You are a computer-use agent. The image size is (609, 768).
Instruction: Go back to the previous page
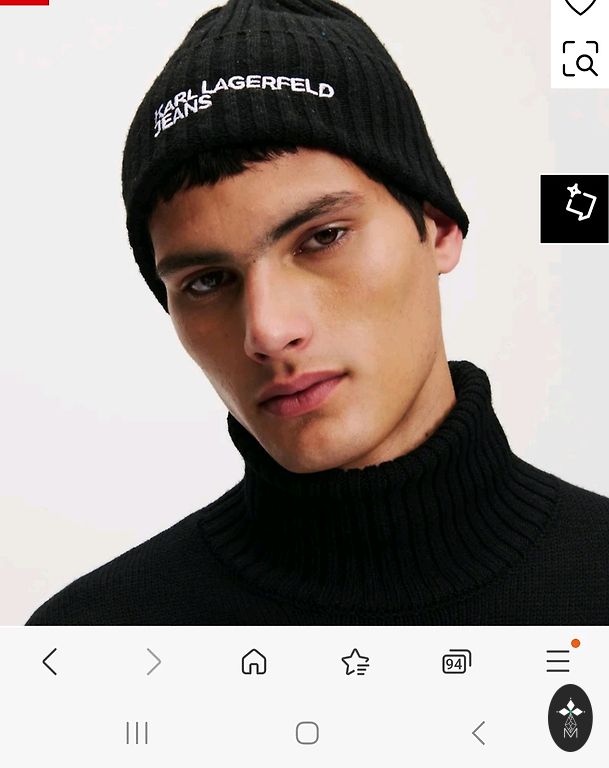49,661
